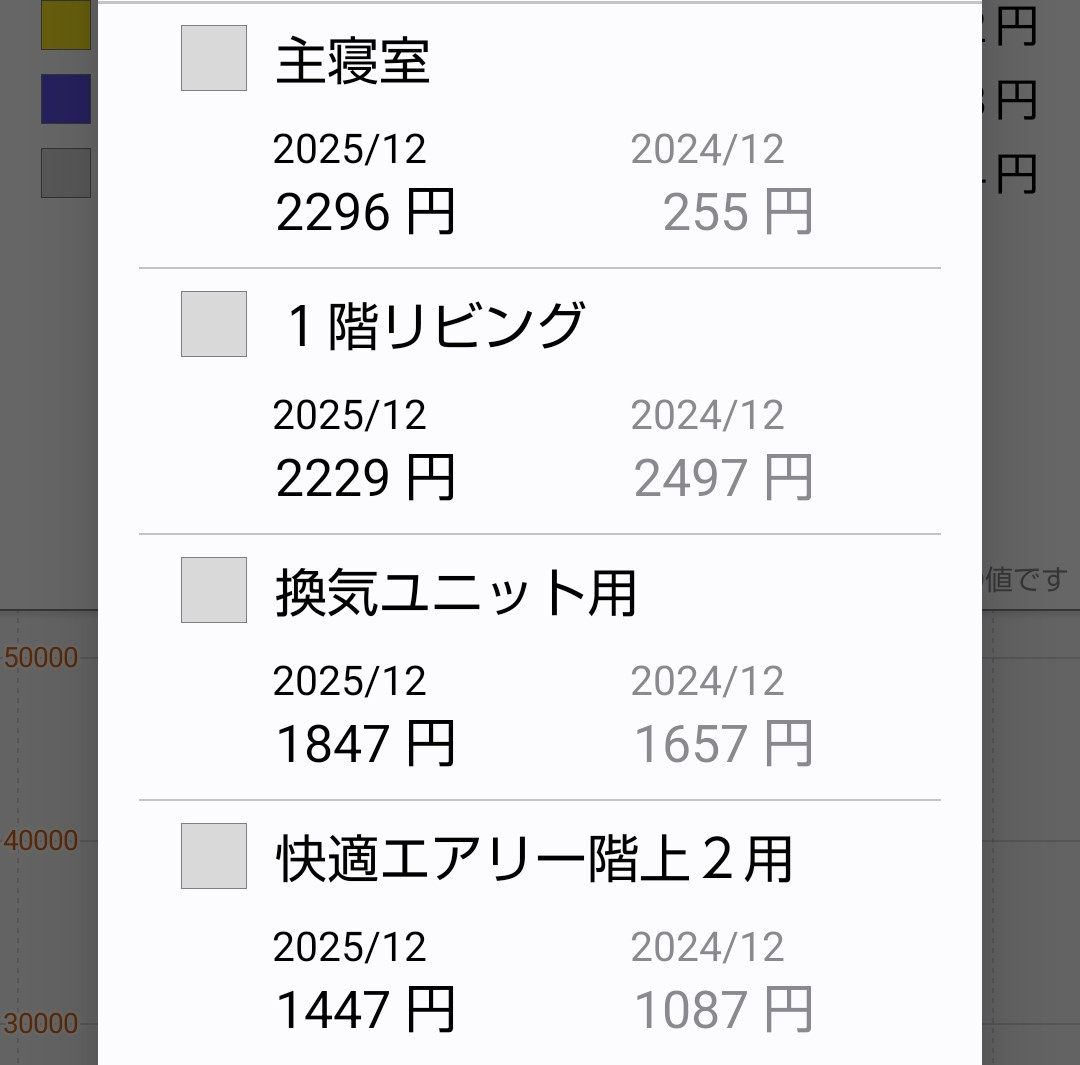Select the １階リビング checkbox
The image size is (1080, 1065).
(x=214, y=324)
